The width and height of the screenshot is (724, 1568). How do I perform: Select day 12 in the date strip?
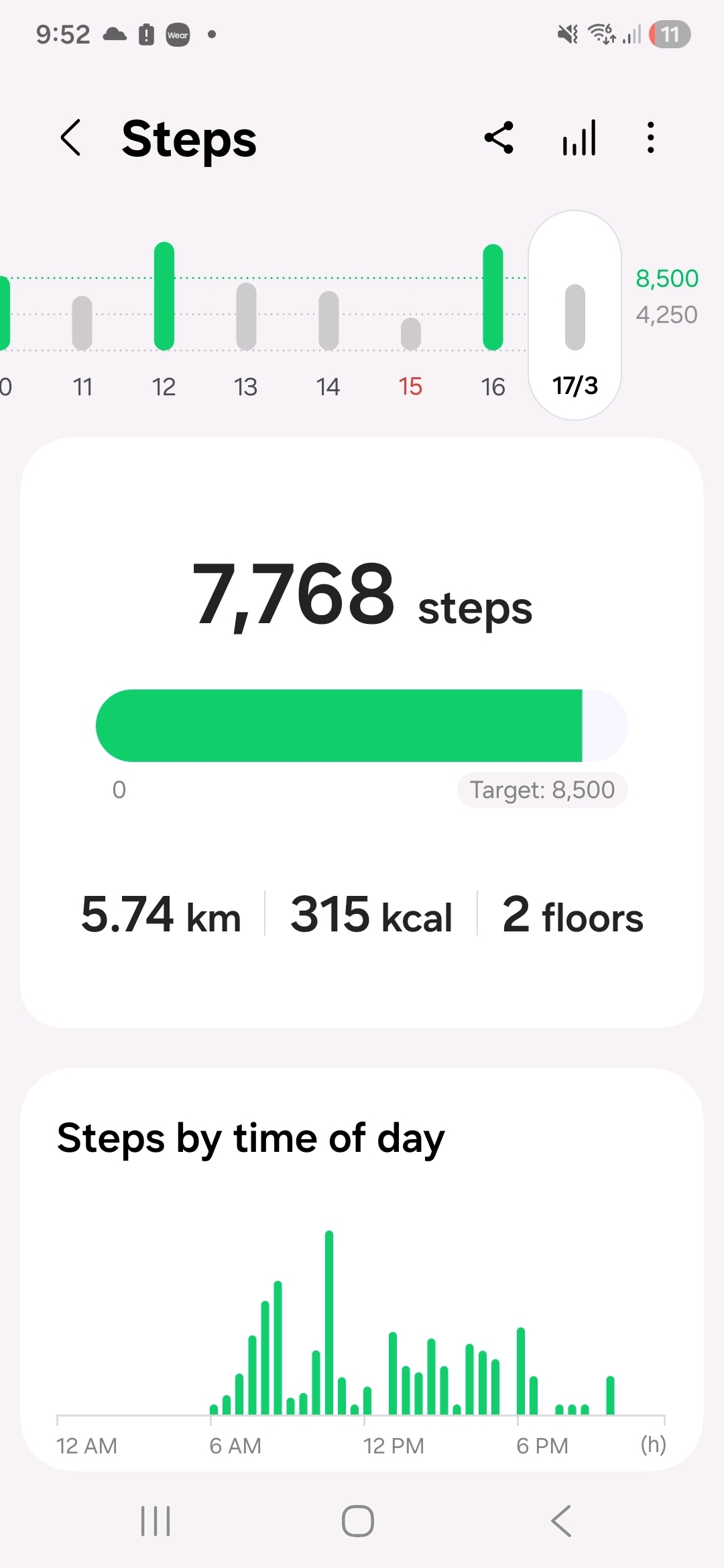(x=164, y=315)
